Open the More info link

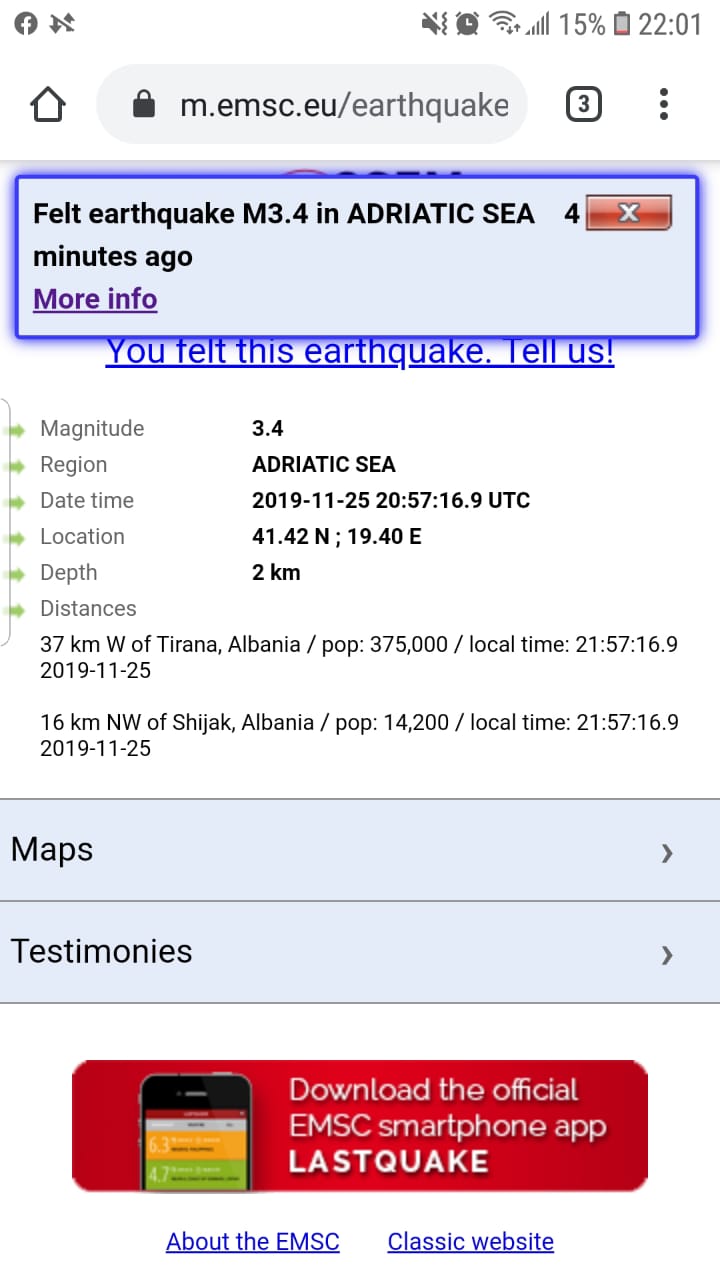pos(95,299)
